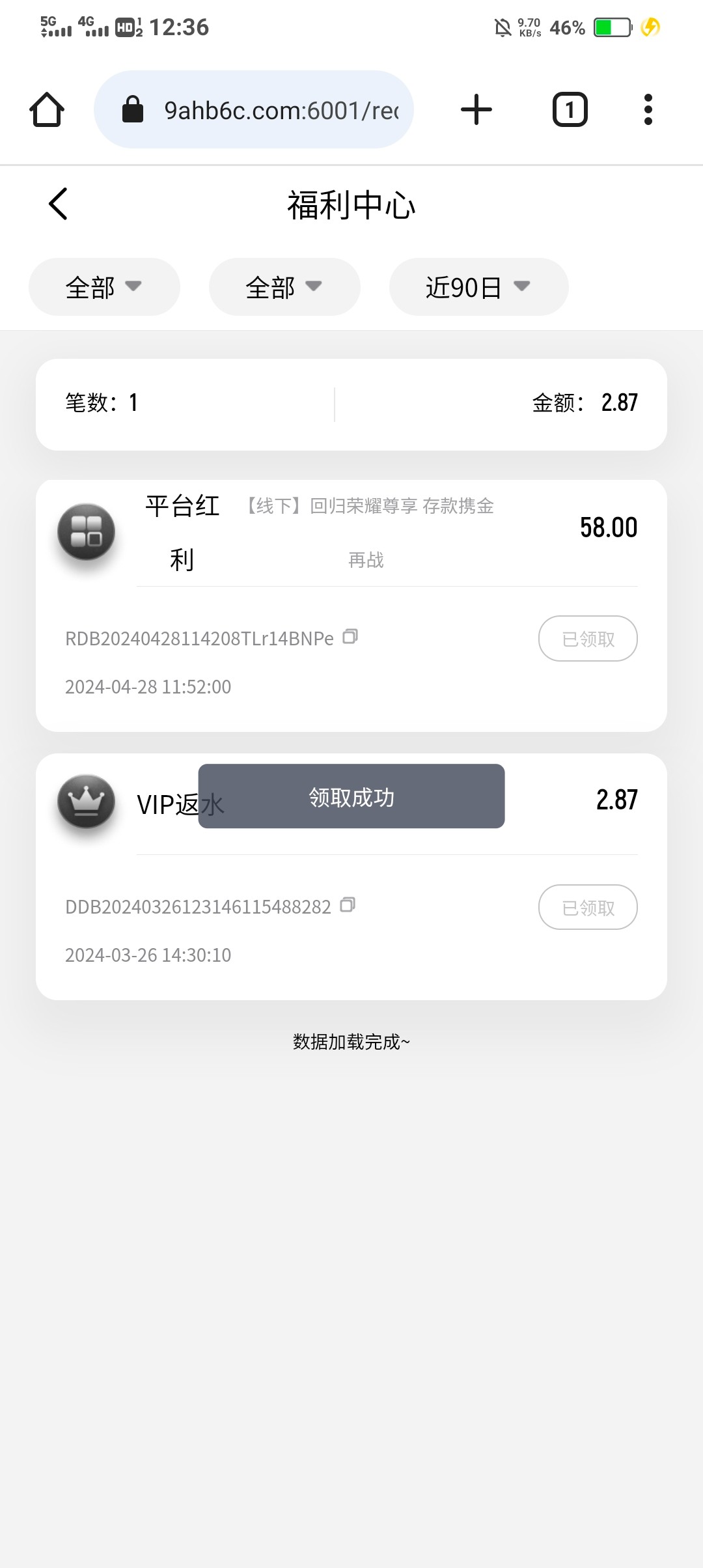
Task: Tap 已领取 on the VIP返水 card
Action: [588, 907]
